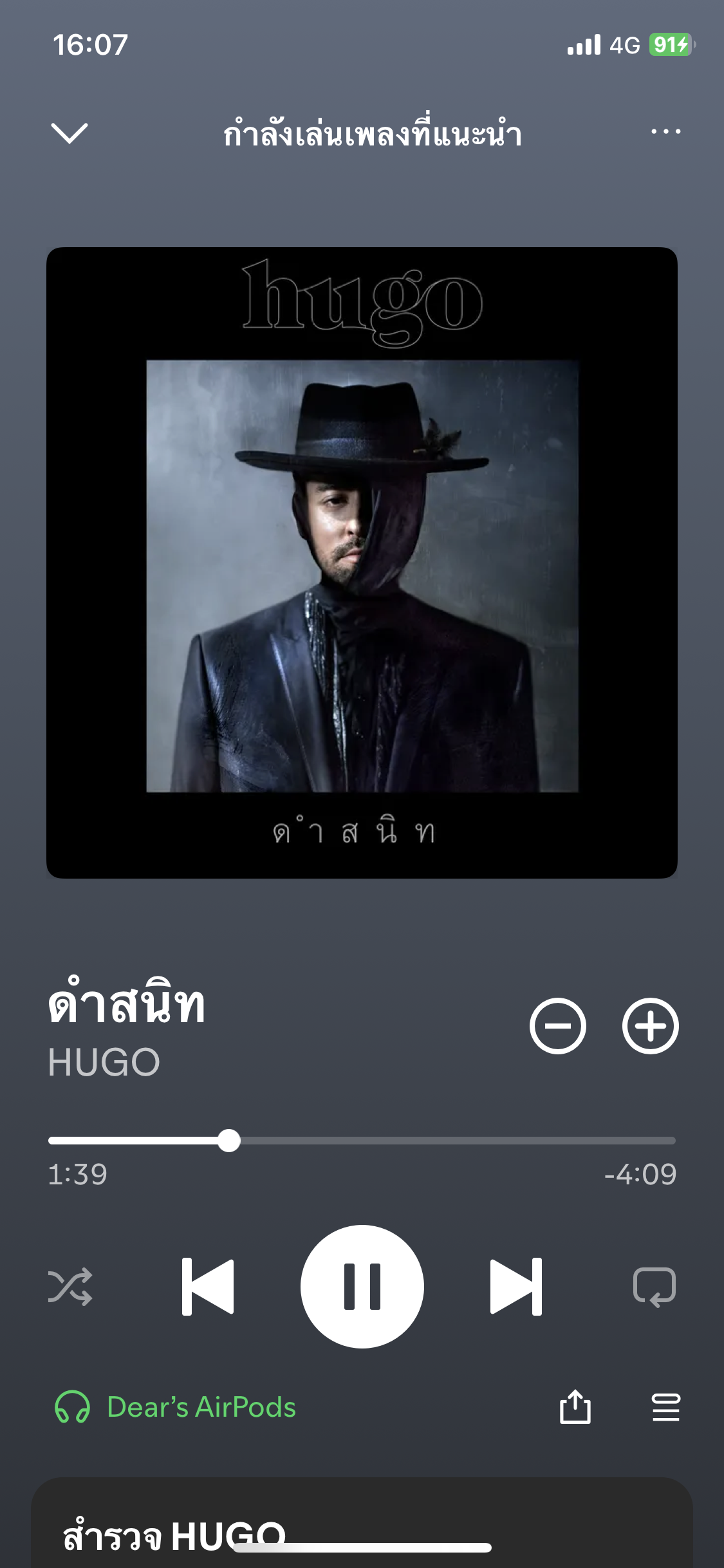Tap the playback progress bar to seek
This screenshot has height=1568, width=724.
tap(362, 1141)
